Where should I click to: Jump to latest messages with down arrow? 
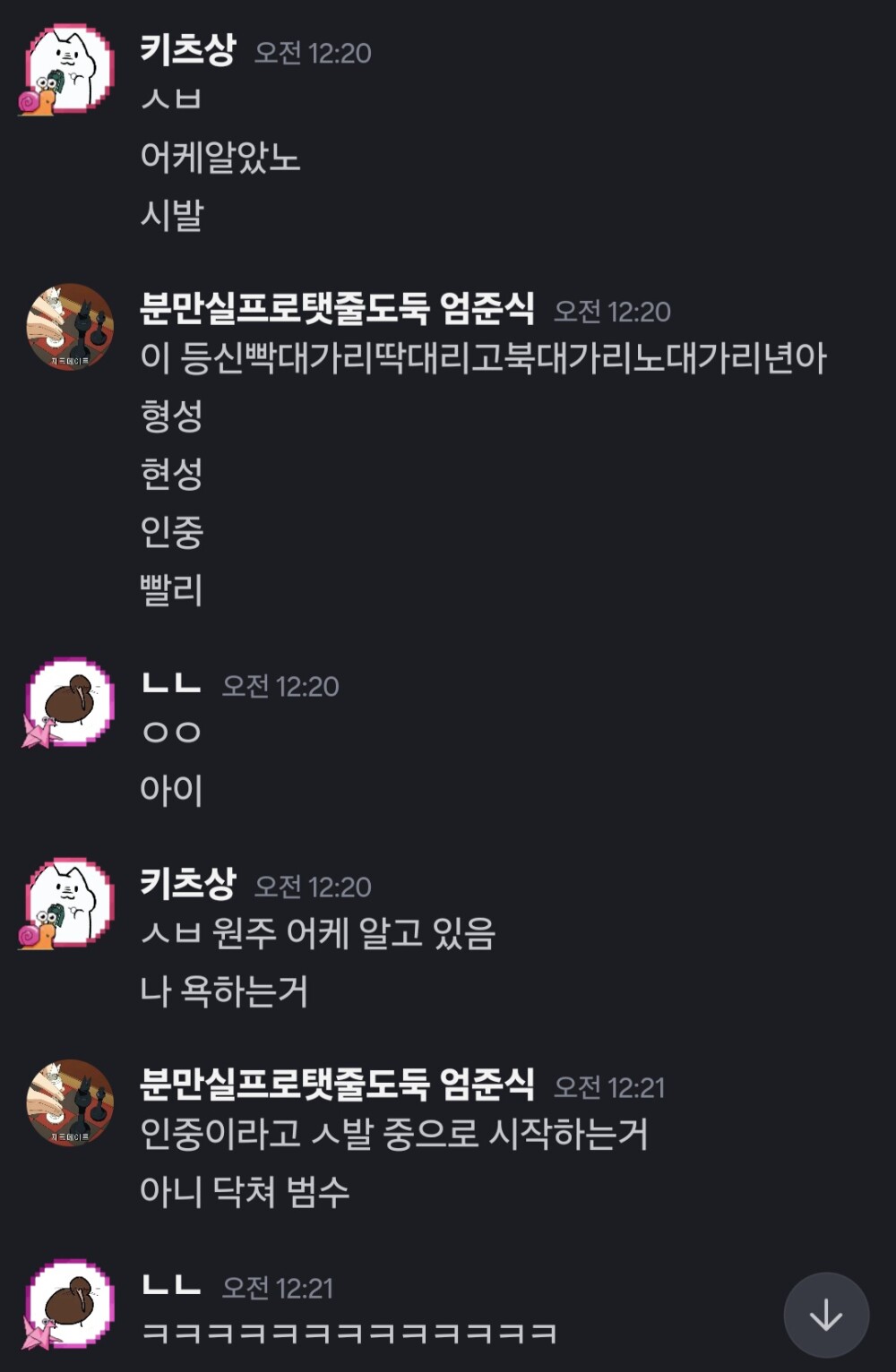(825, 1315)
